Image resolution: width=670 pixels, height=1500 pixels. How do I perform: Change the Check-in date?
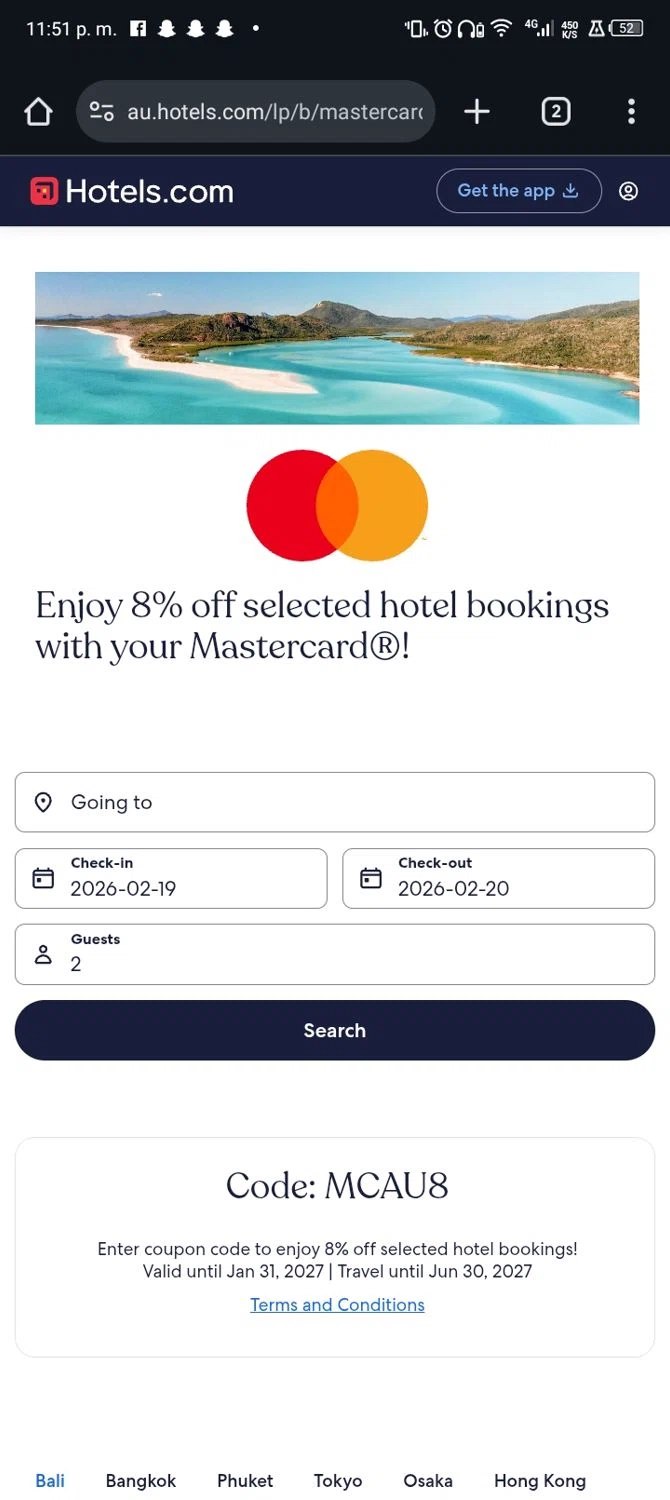coord(171,878)
